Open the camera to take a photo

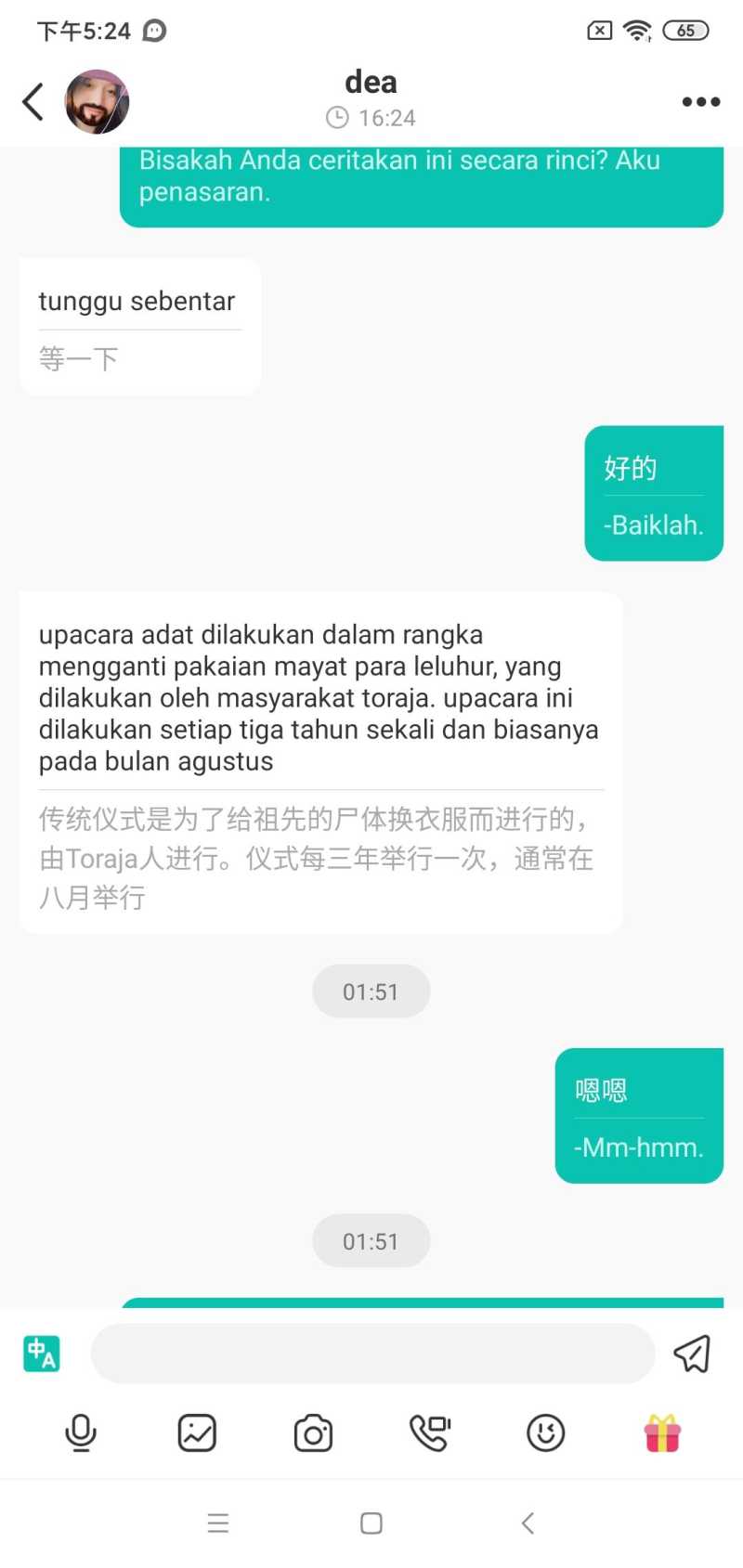click(x=313, y=1432)
